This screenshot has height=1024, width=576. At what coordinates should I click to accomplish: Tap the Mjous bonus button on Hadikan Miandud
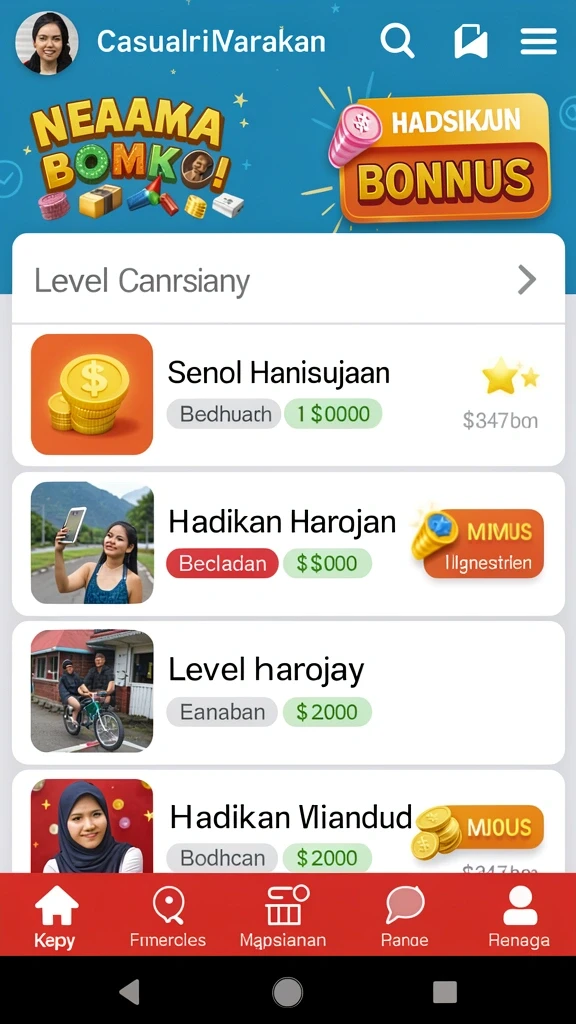tap(479, 829)
